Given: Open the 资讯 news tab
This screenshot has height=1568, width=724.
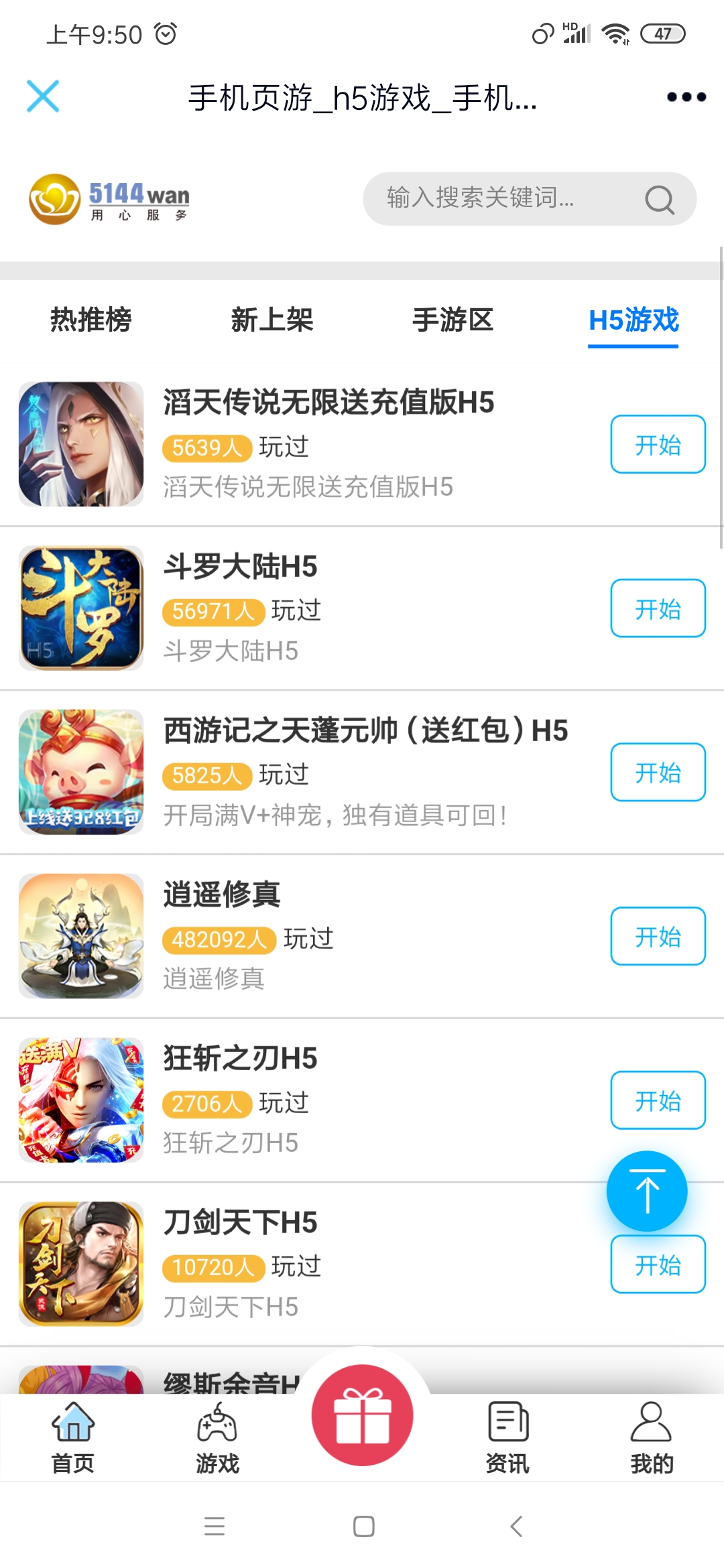Looking at the screenshot, I should point(507,1438).
